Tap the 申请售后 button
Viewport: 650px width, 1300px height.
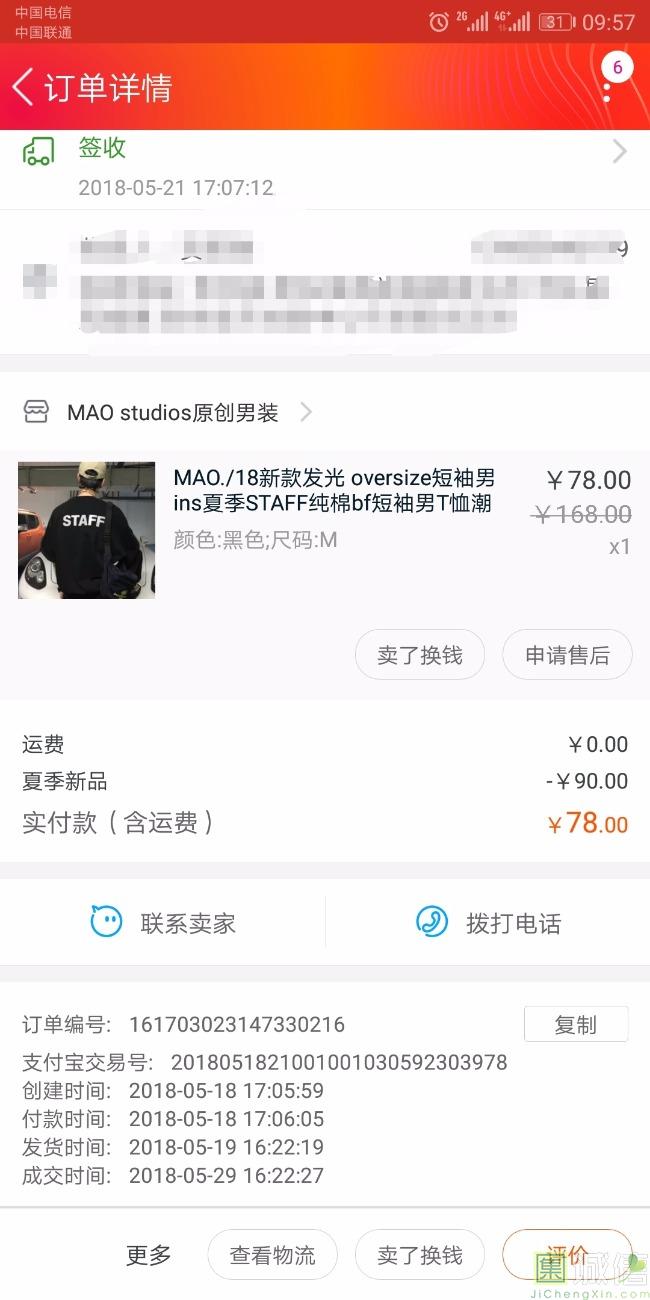coord(567,655)
